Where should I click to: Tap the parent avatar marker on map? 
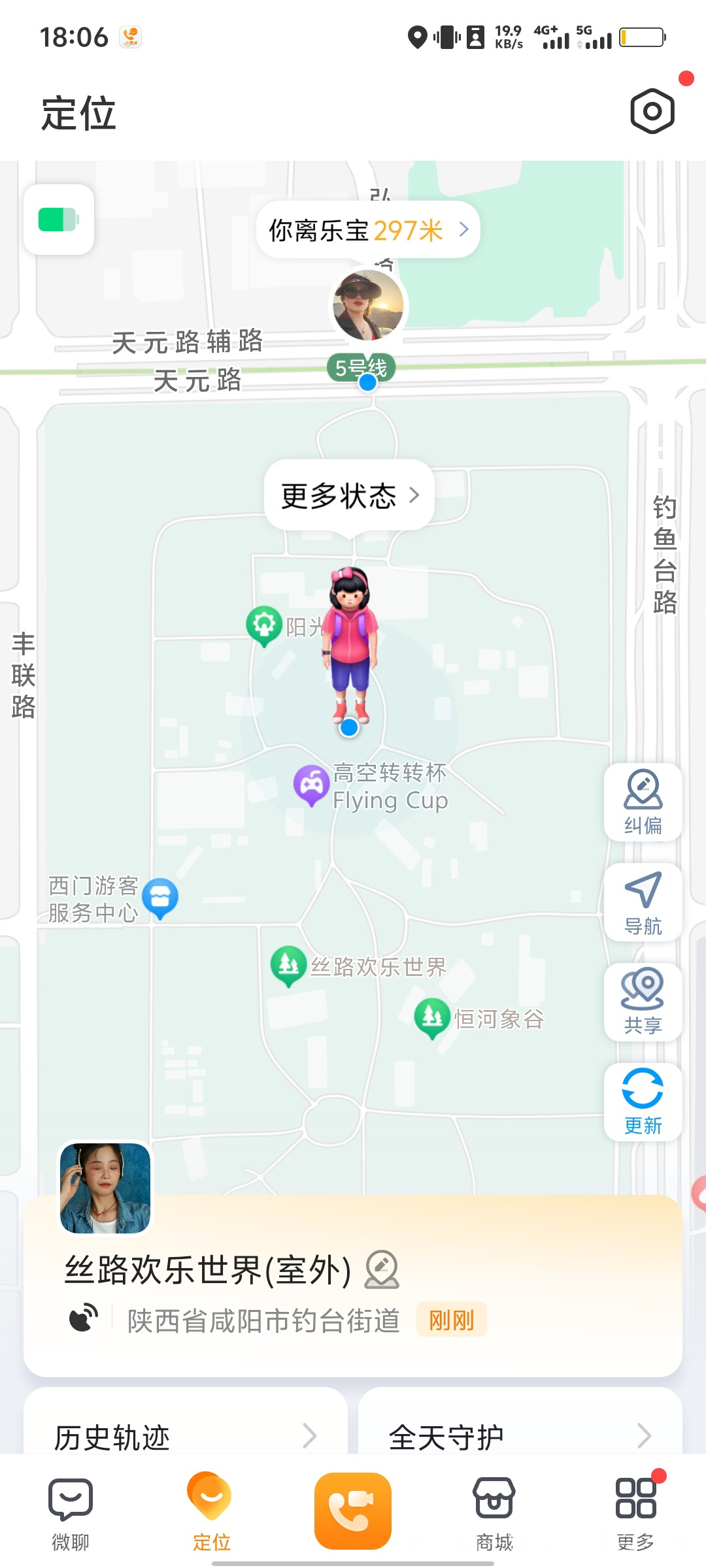pyautogui.click(x=367, y=305)
